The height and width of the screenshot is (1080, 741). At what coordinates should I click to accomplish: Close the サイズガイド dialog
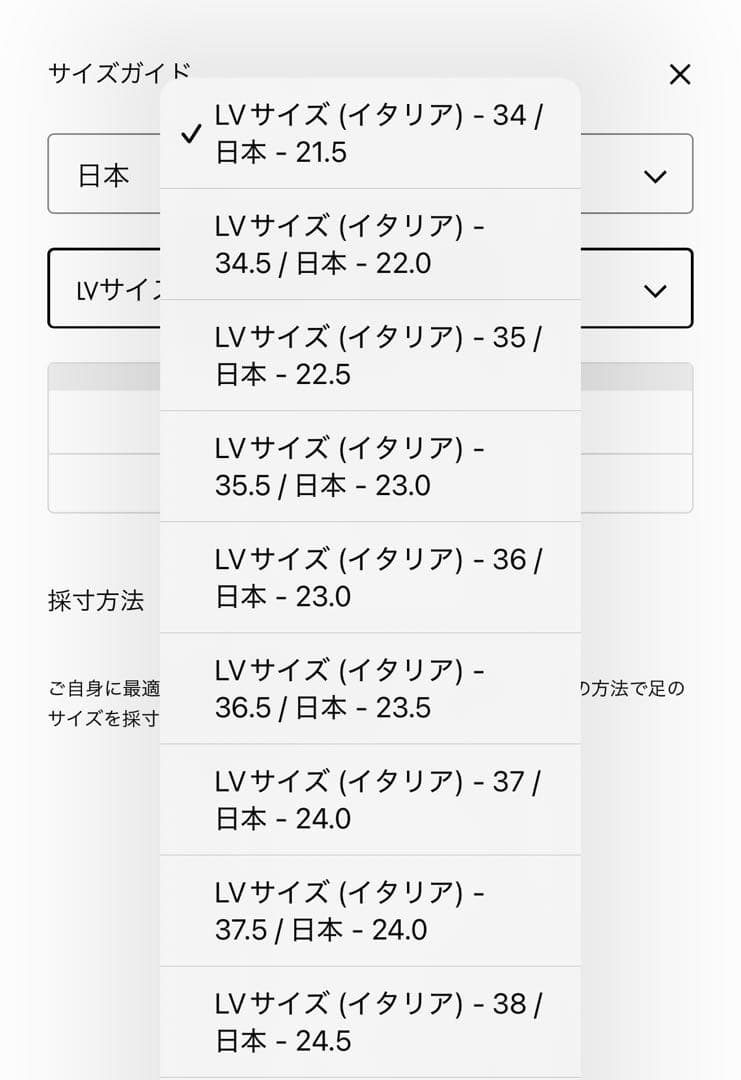680,74
